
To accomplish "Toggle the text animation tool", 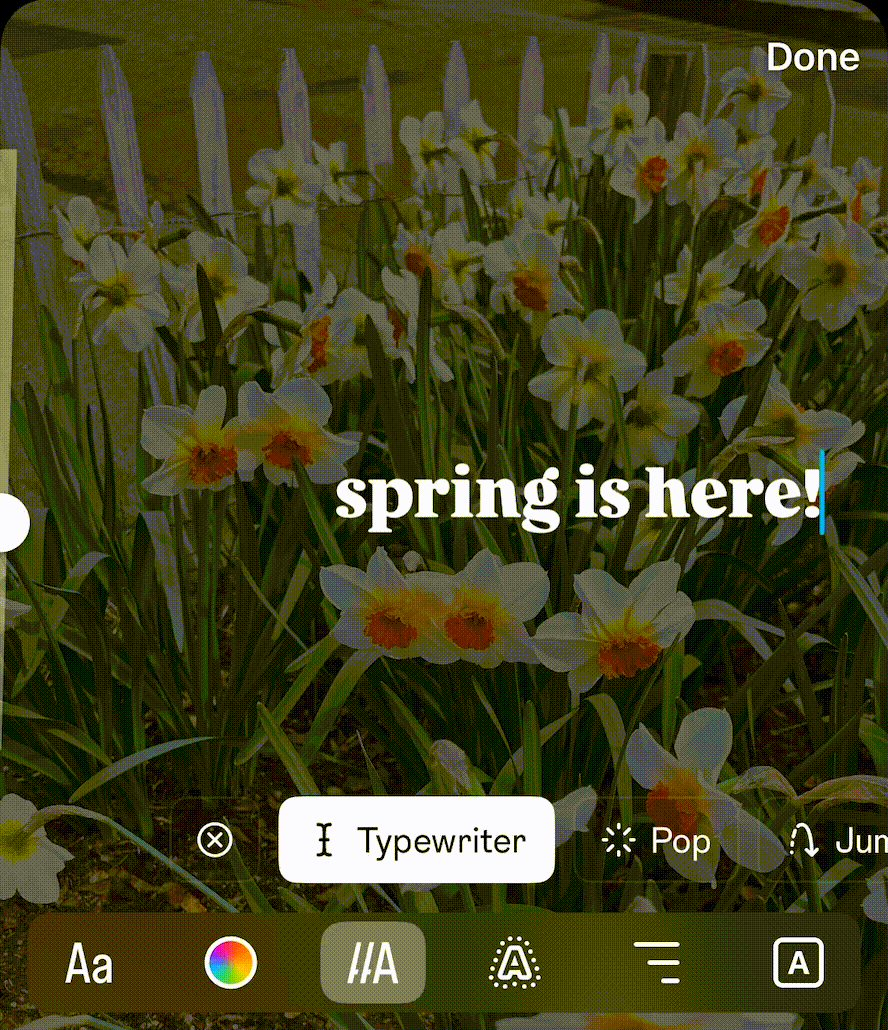I will [373, 965].
